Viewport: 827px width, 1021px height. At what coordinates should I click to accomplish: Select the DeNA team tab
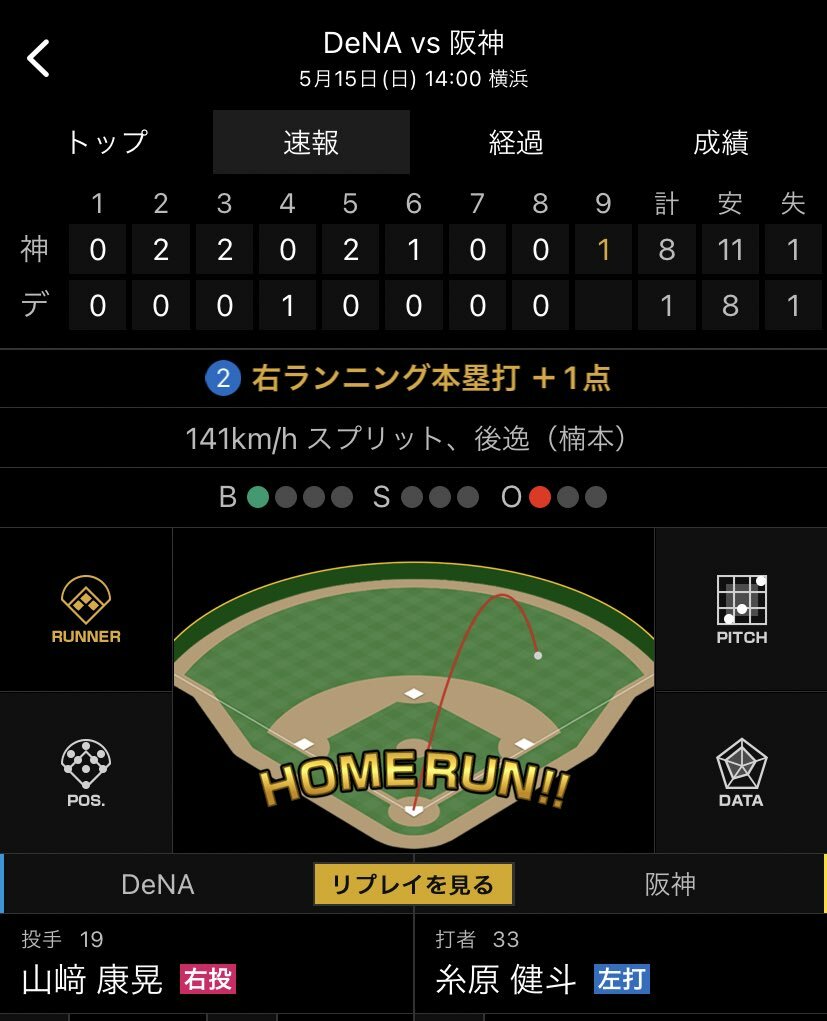coord(158,884)
